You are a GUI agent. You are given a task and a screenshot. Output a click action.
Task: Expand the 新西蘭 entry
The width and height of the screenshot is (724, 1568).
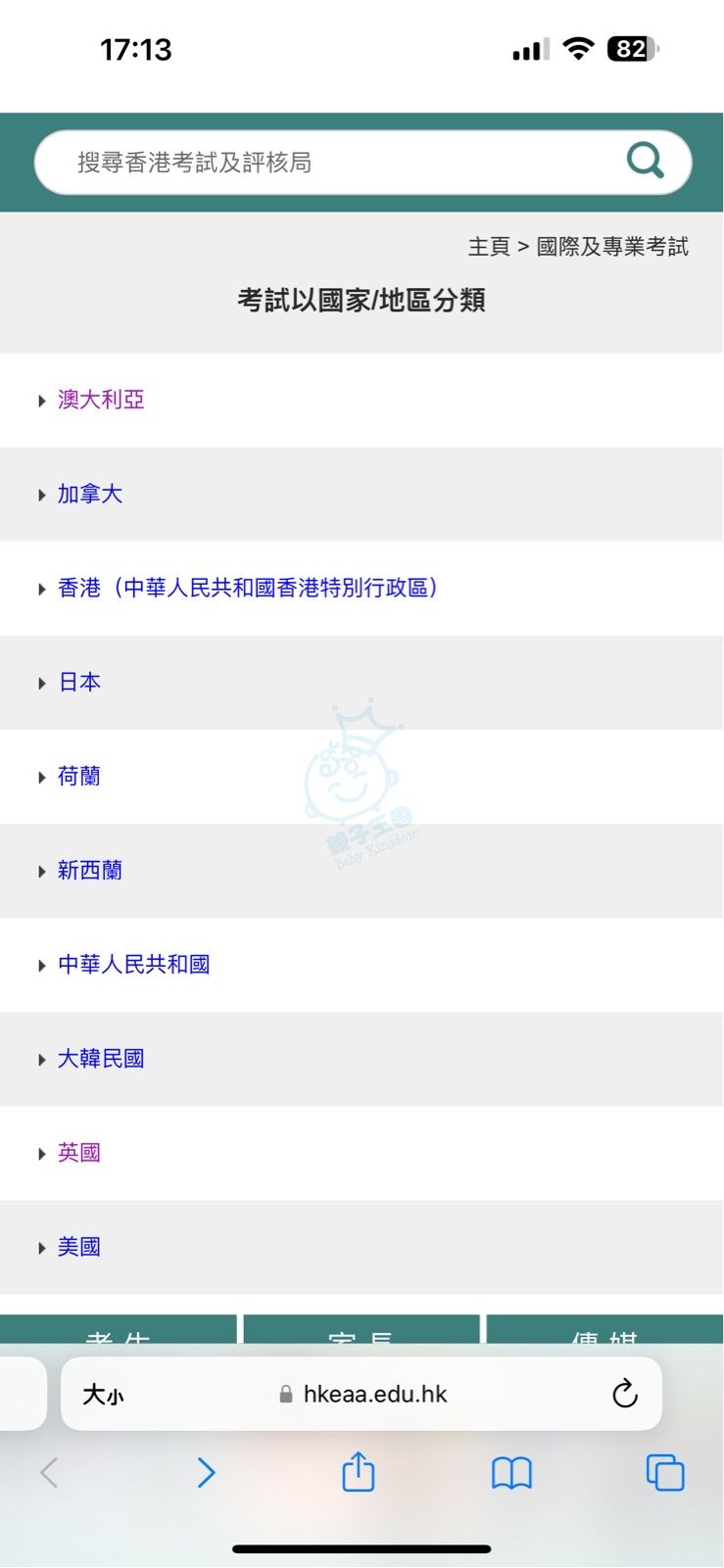(90, 870)
